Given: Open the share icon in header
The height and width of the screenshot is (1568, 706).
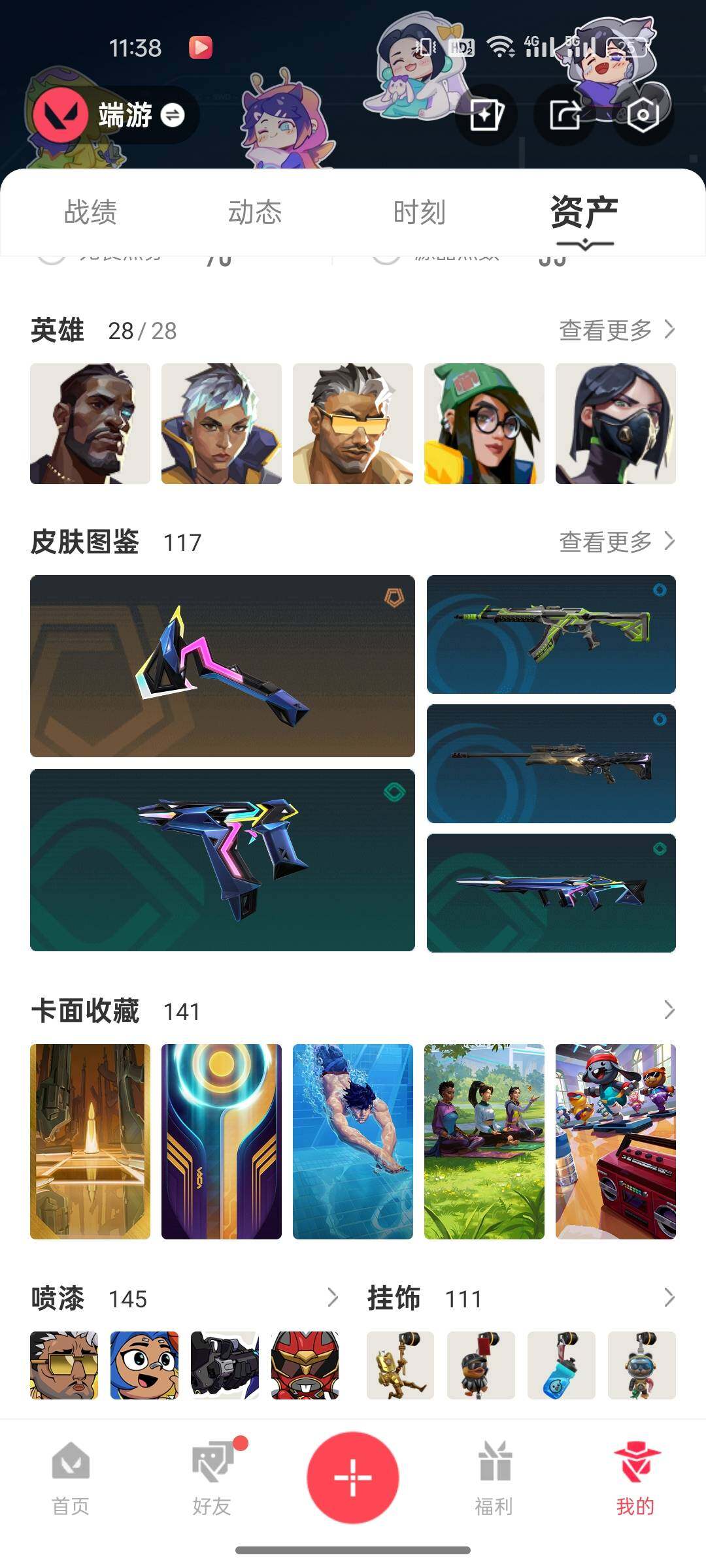Looking at the screenshot, I should pos(563,116).
